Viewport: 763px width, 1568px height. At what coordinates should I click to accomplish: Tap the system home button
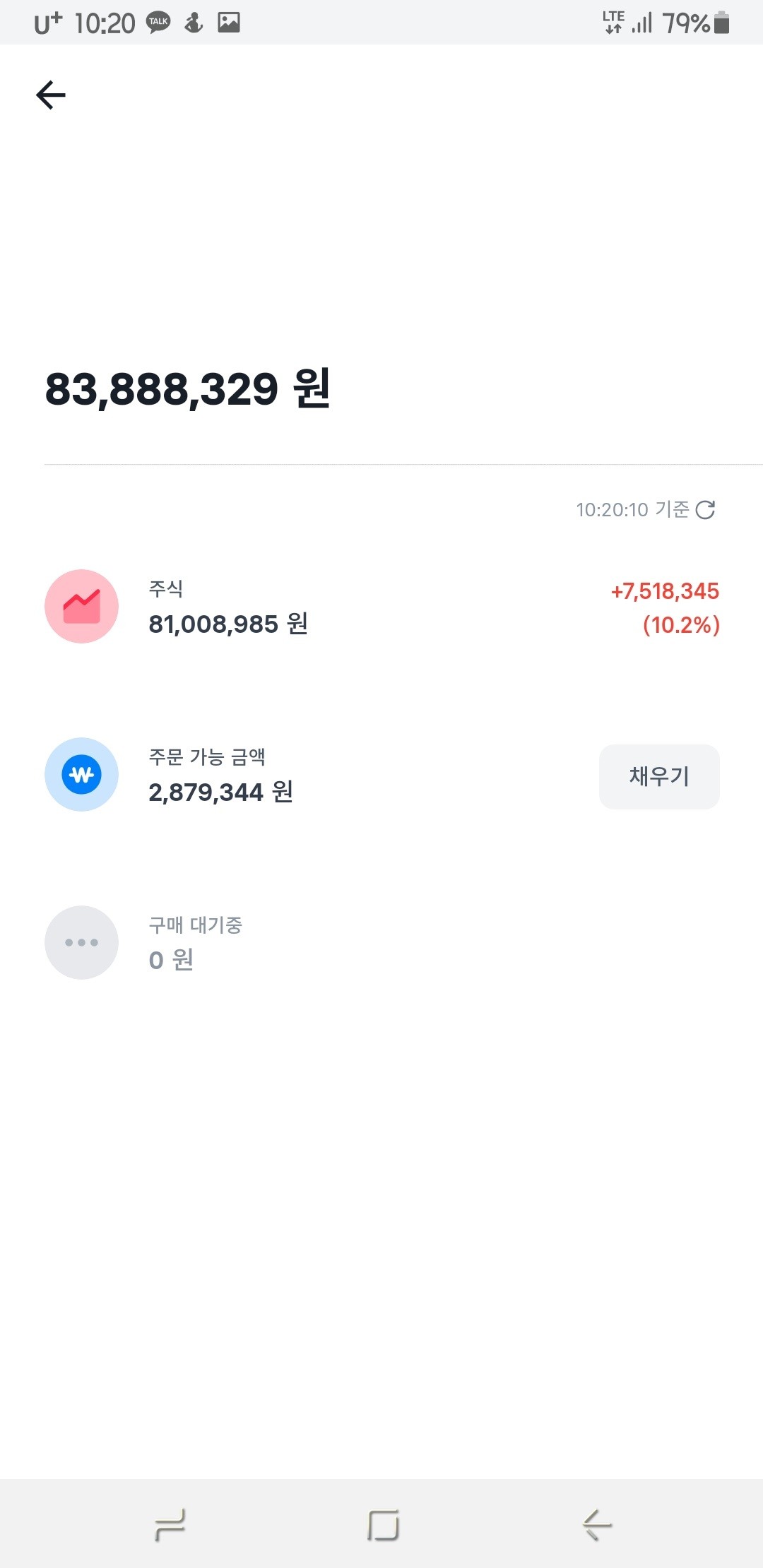click(x=383, y=1525)
